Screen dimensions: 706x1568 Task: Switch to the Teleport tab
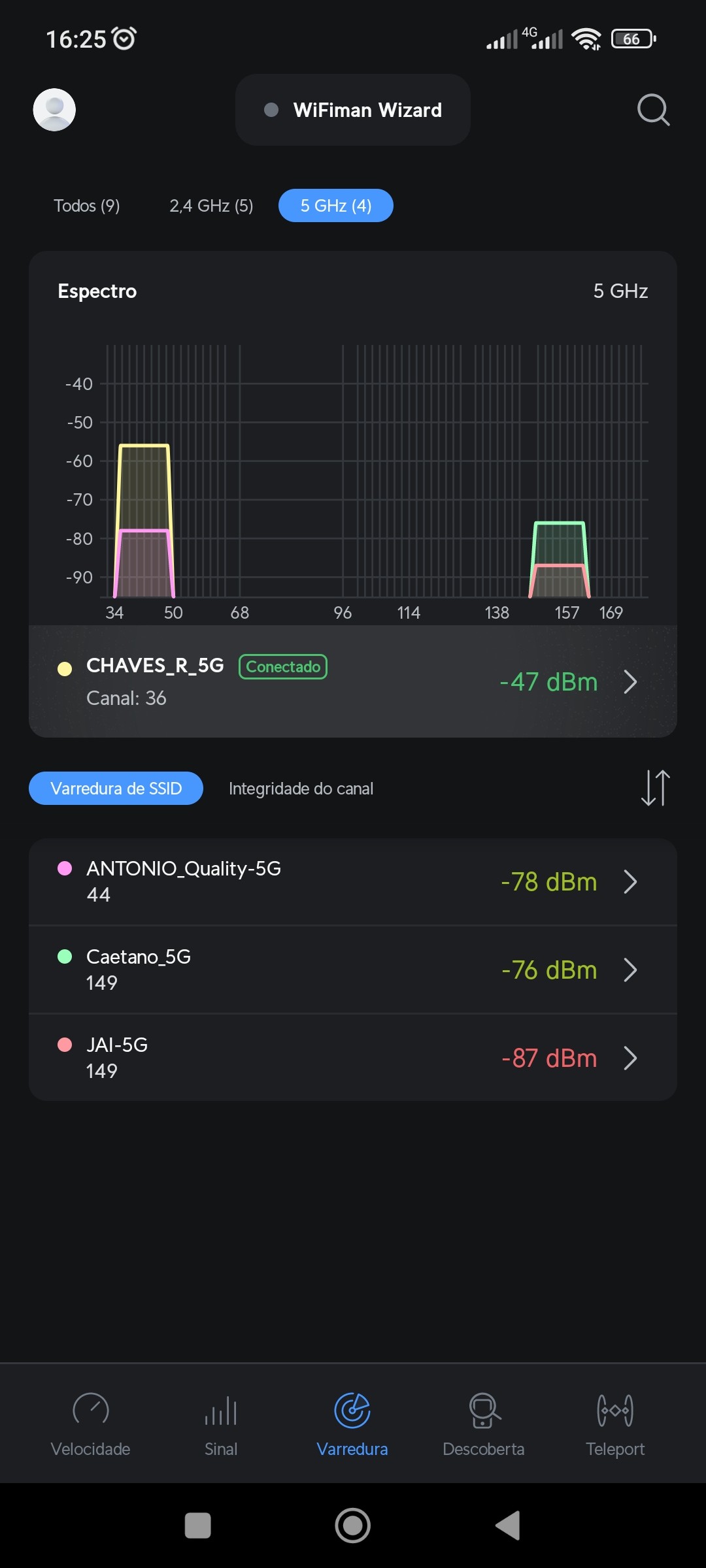615,1424
